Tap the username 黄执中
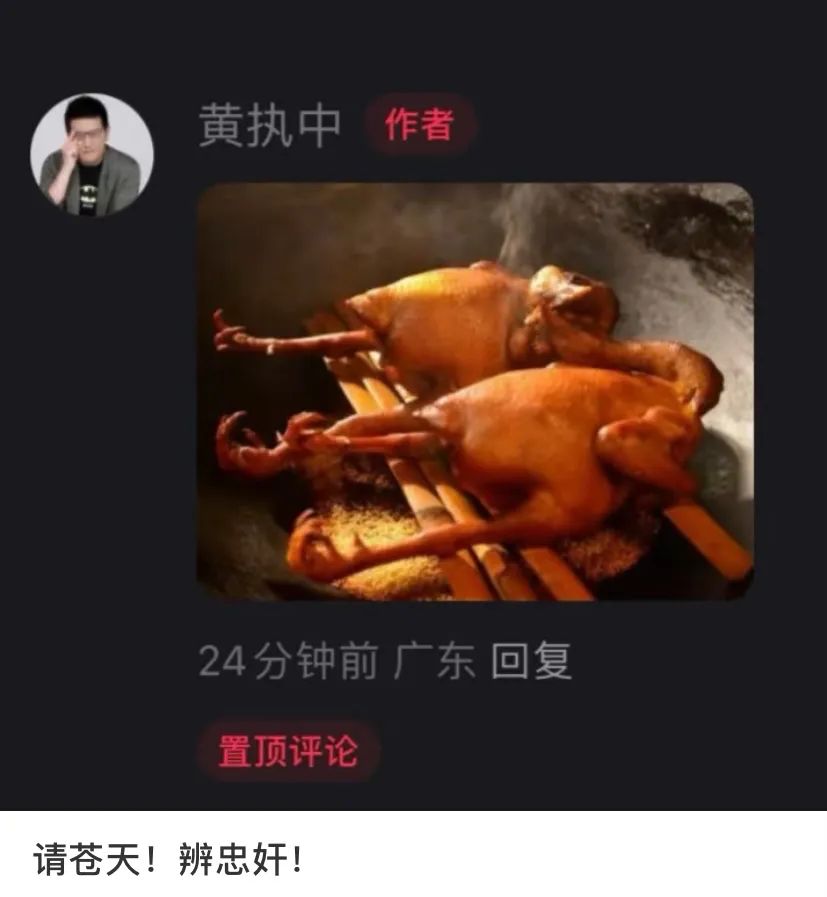Image resolution: width=827 pixels, height=897 pixels. point(269,125)
